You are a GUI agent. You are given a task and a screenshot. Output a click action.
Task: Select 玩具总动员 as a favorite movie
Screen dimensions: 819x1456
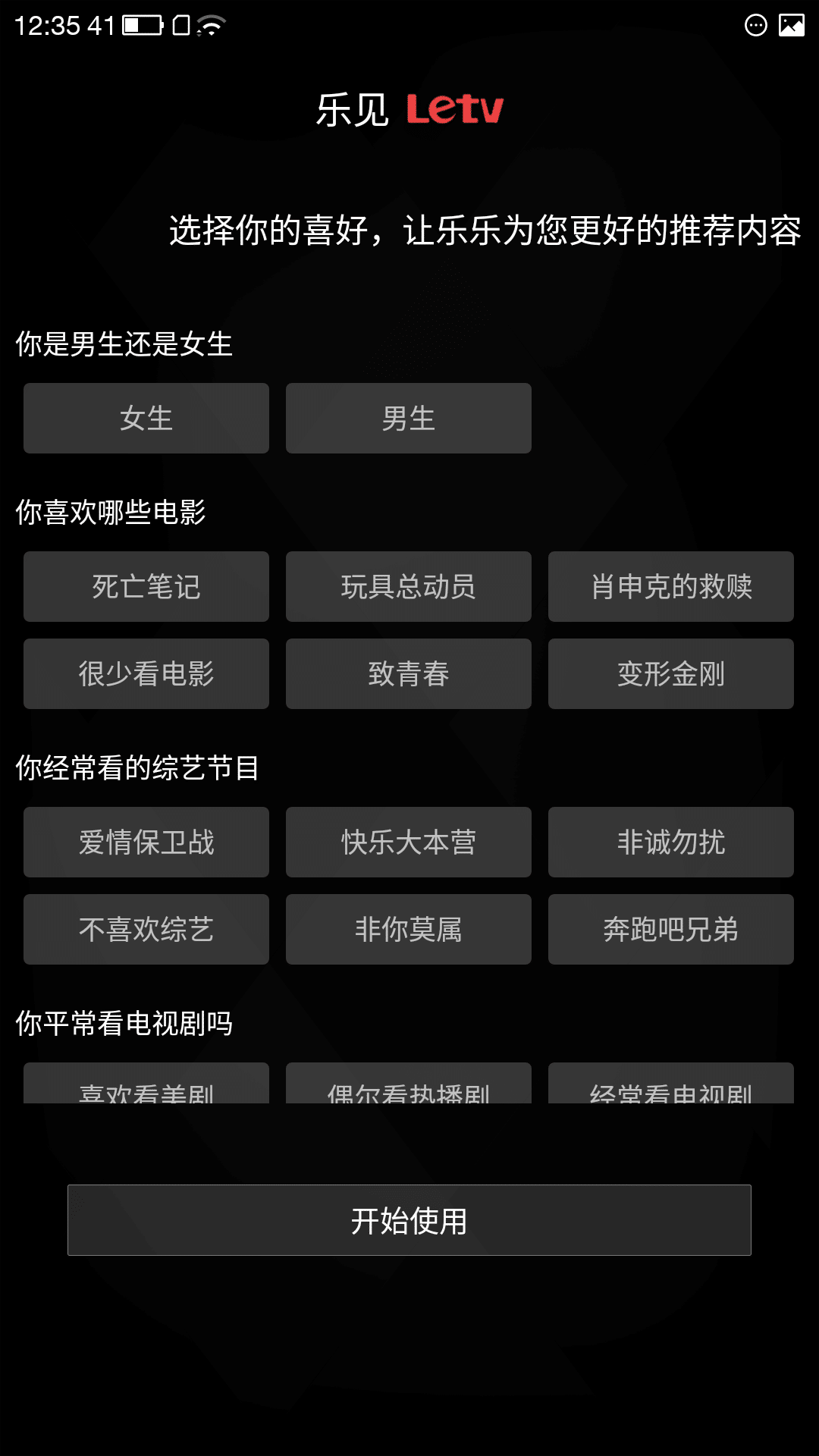pos(409,587)
